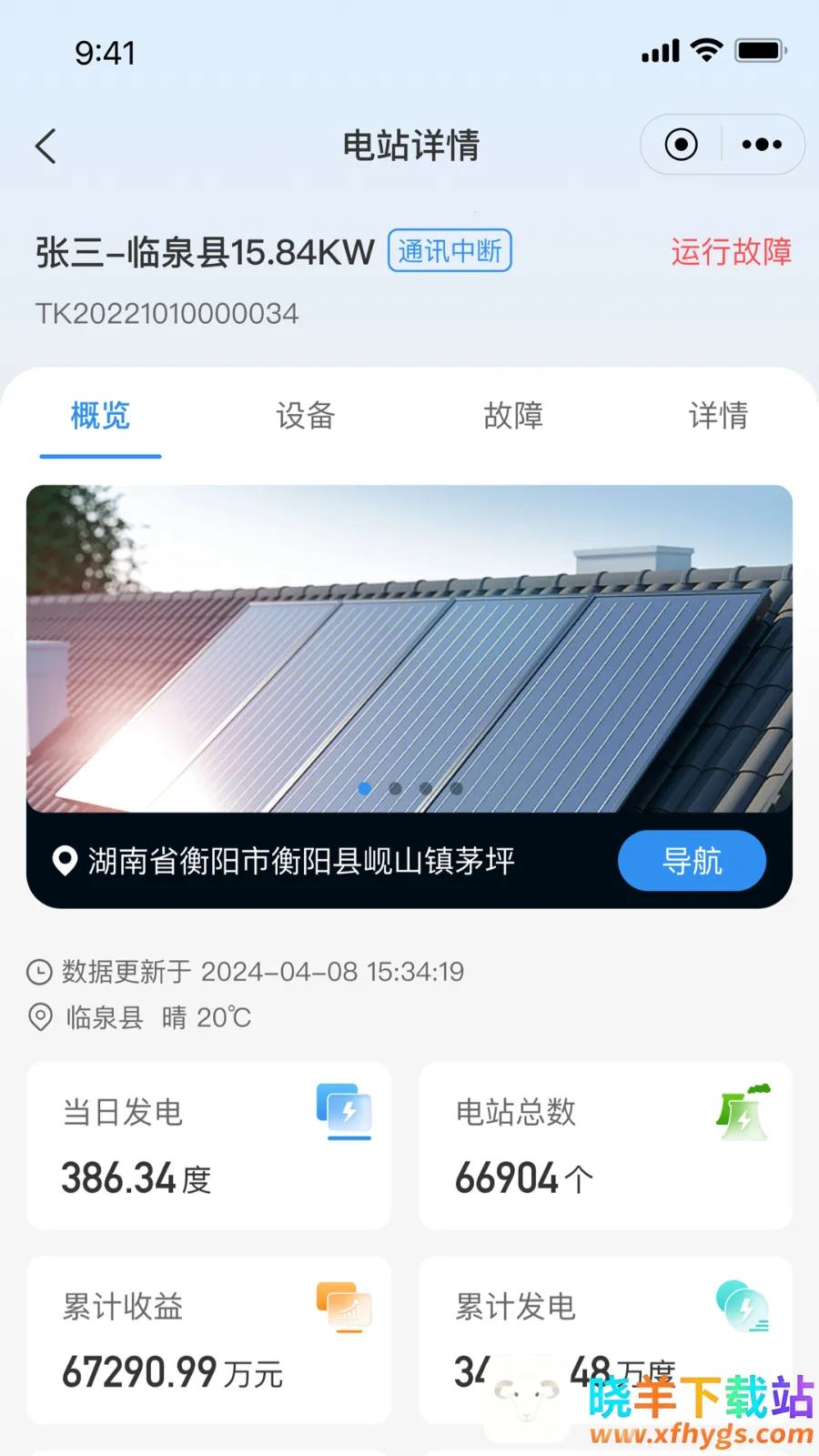Switch to the 故障 tab
Image resolution: width=819 pixels, height=1456 pixels.
tap(513, 416)
